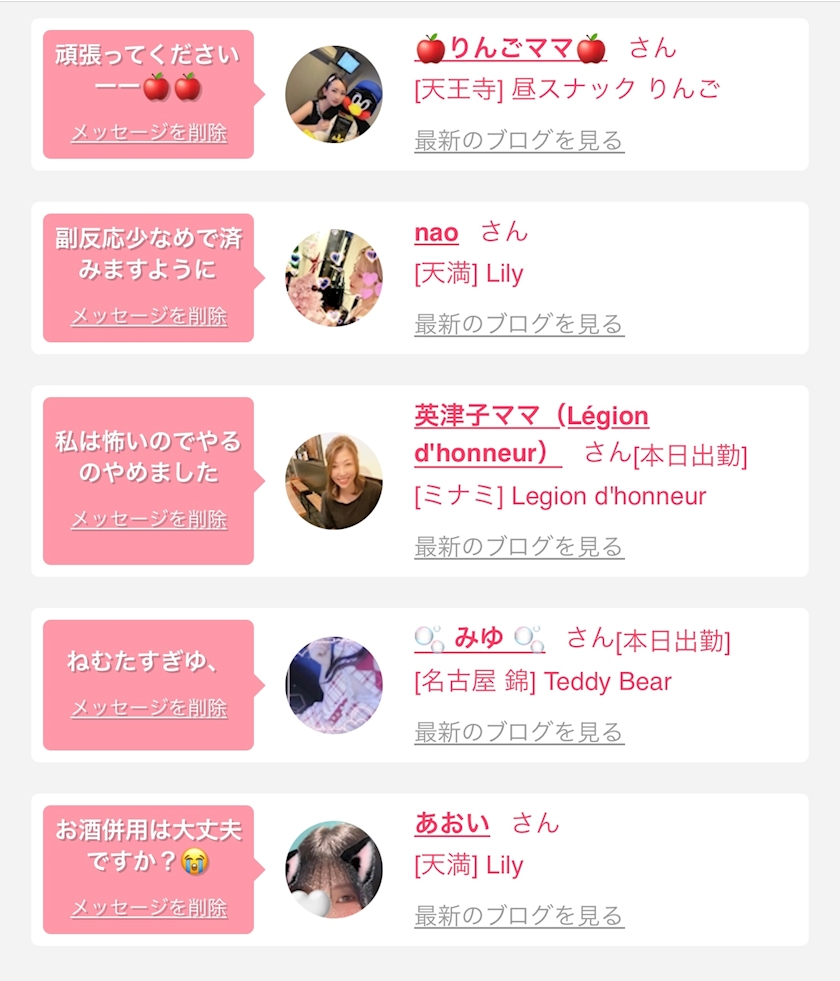
Task: View nao's latest blog
Action: (519, 324)
